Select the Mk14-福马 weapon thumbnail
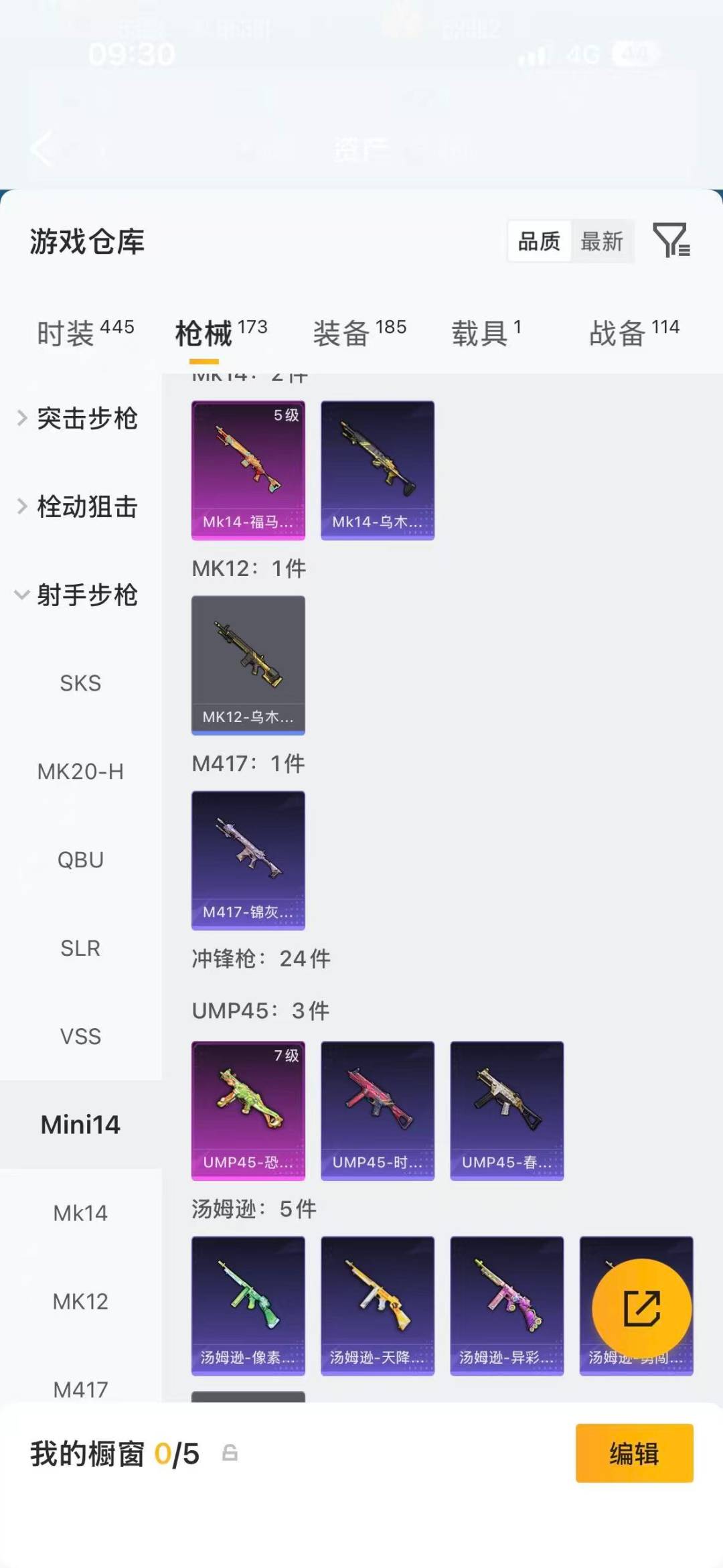 [x=248, y=469]
